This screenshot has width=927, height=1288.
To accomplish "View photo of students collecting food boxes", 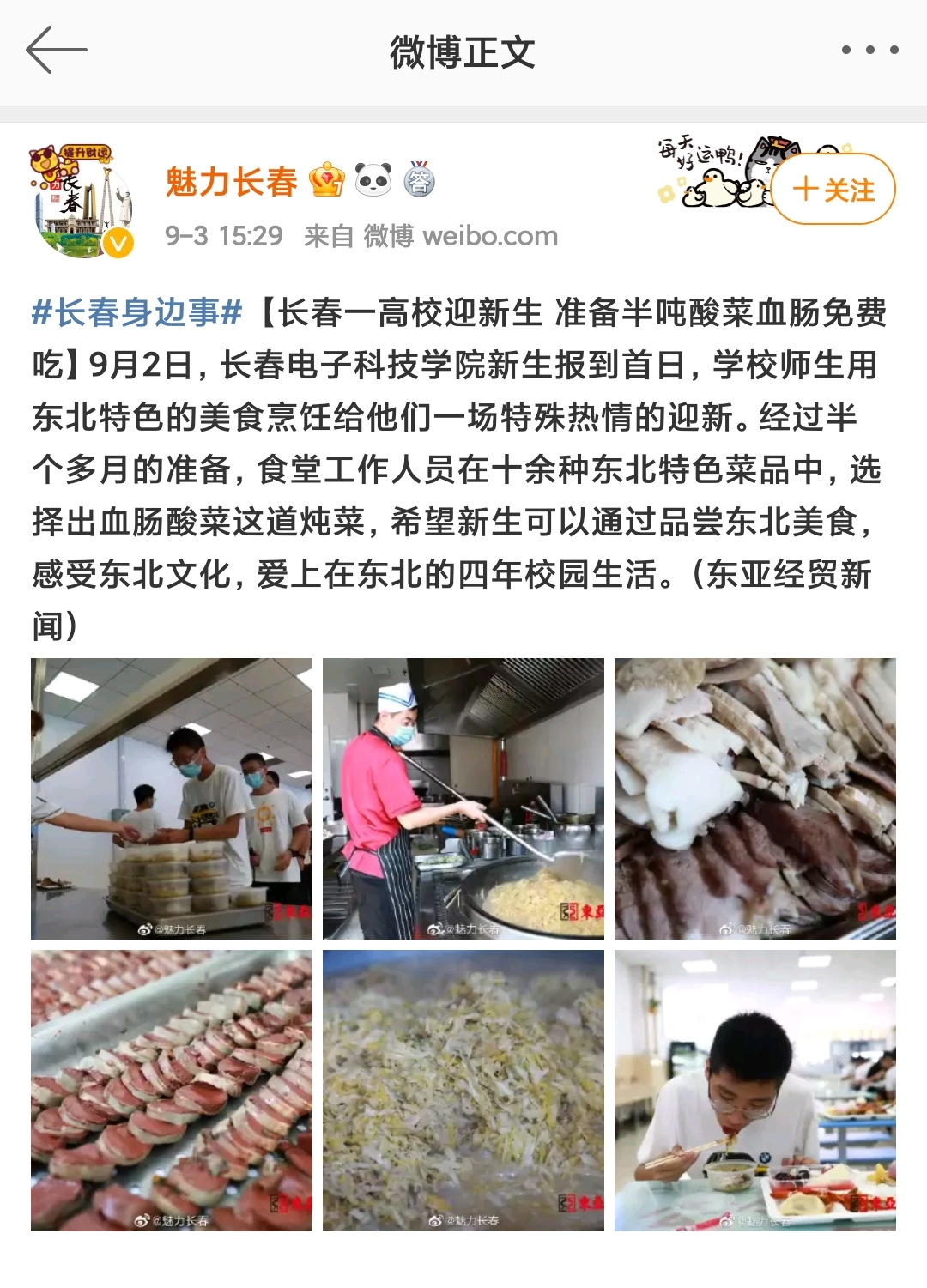I will pyautogui.click(x=172, y=798).
